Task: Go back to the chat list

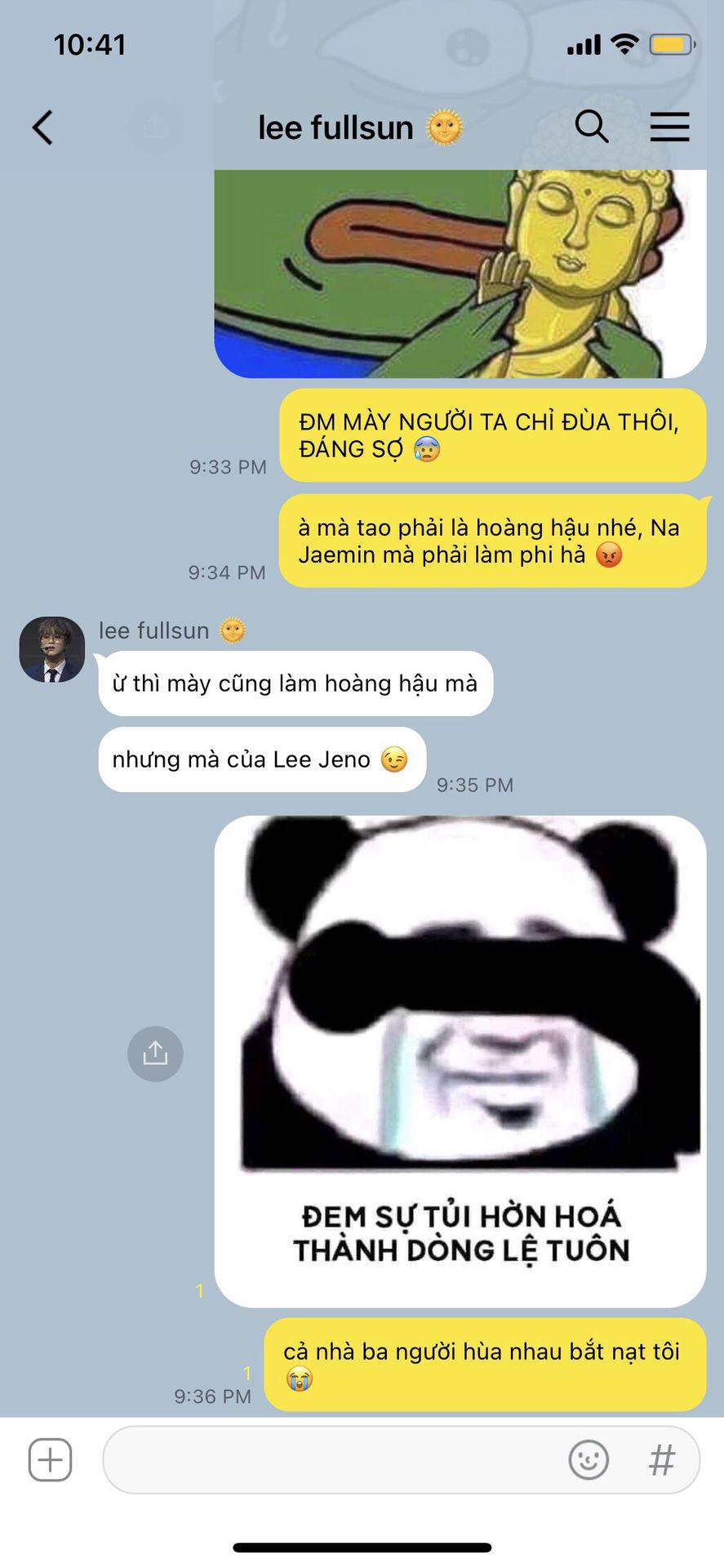Action: pos(43,128)
